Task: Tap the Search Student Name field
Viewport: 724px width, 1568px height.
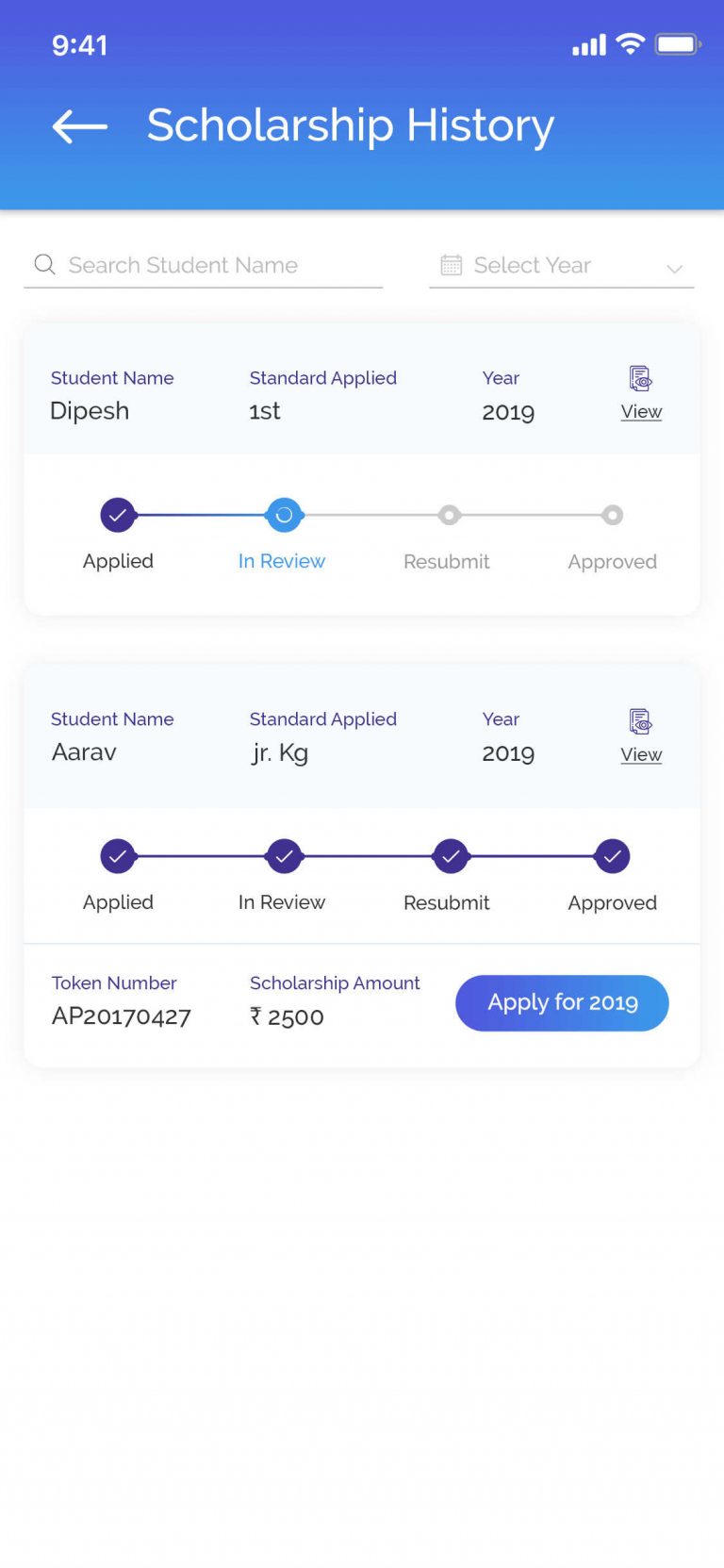Action: [203, 265]
